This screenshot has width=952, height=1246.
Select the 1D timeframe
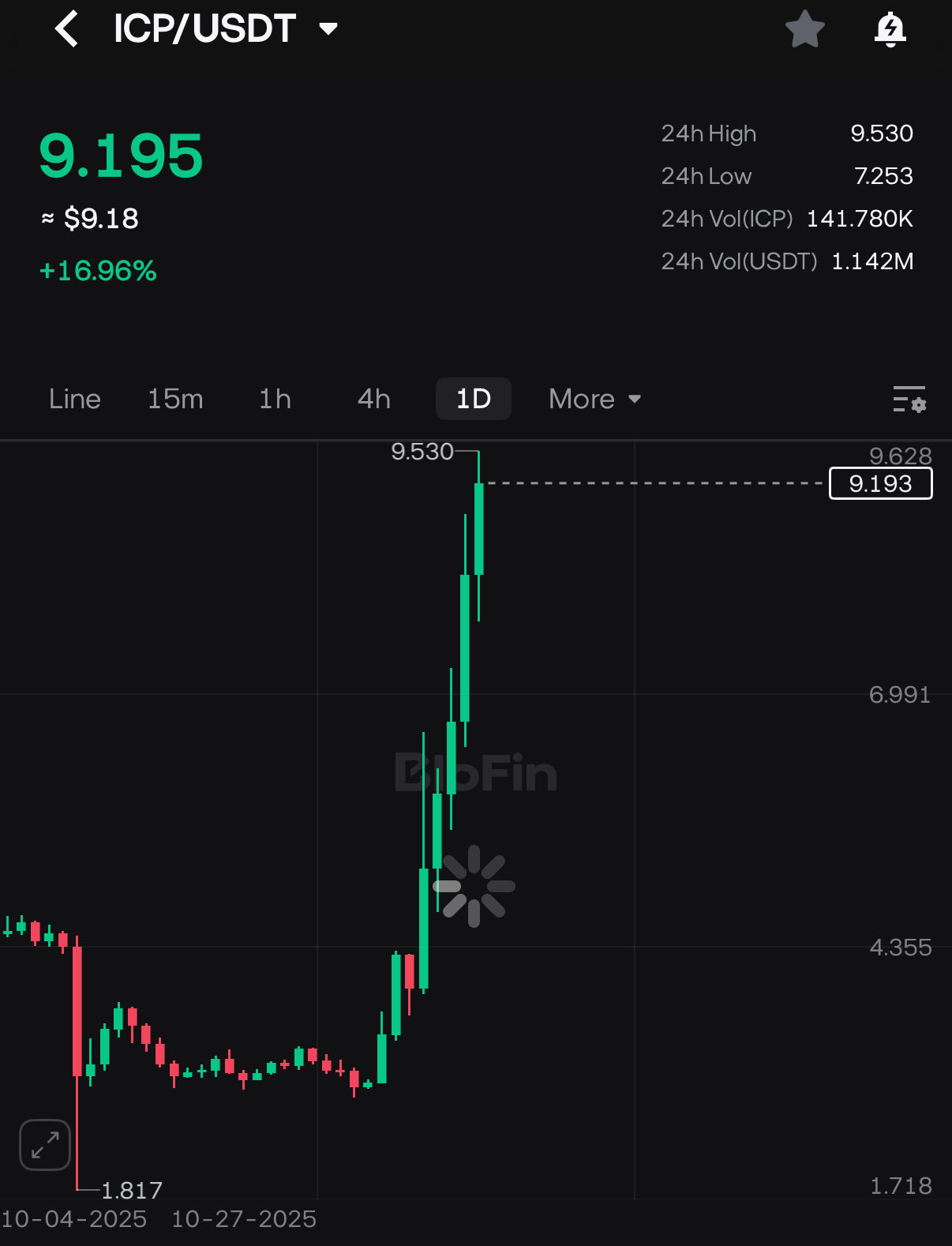(474, 399)
